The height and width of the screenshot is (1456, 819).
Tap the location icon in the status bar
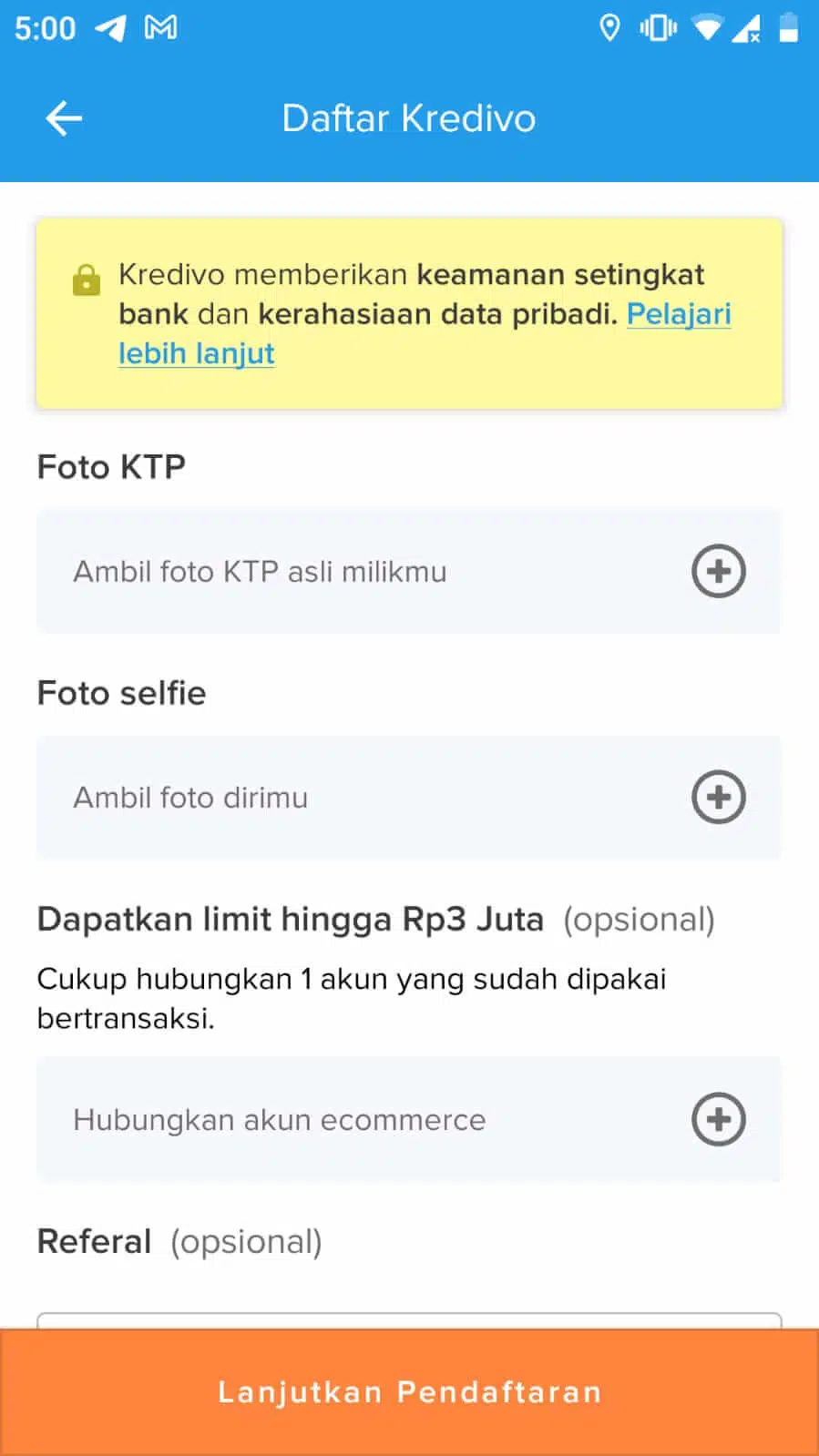609,28
